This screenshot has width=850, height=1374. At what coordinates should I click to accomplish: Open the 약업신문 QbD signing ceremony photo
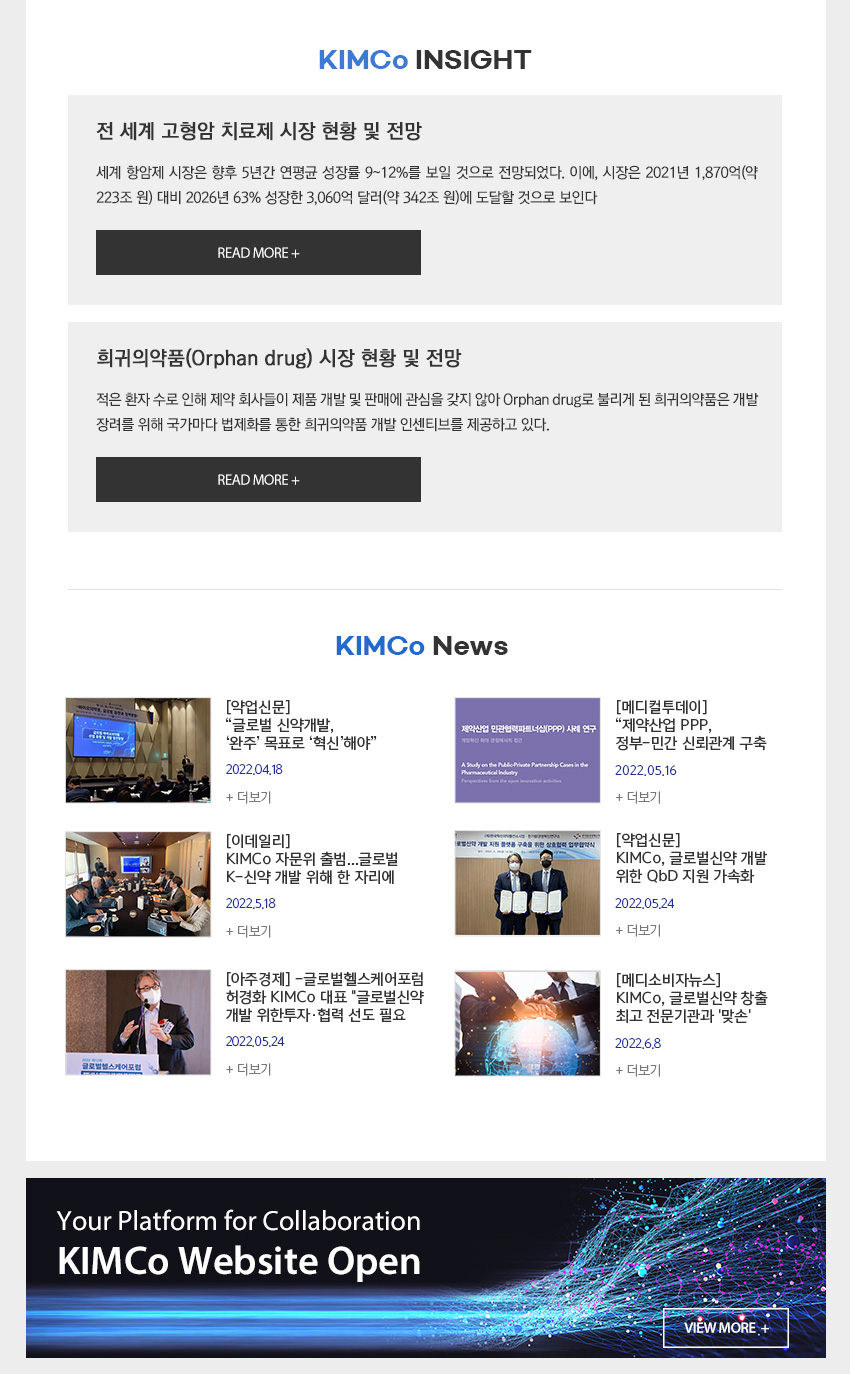click(527, 883)
